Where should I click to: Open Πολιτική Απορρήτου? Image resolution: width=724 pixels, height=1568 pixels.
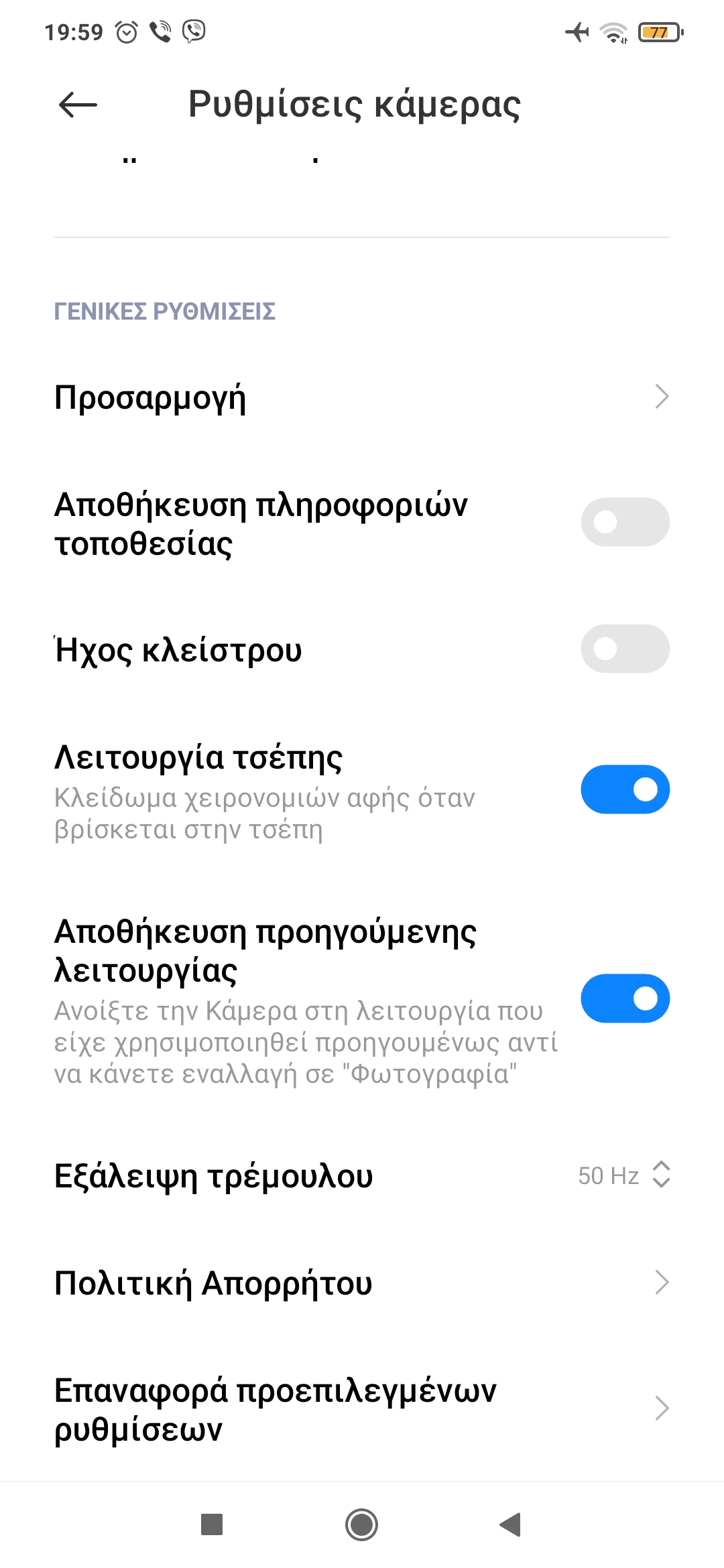(x=362, y=1283)
